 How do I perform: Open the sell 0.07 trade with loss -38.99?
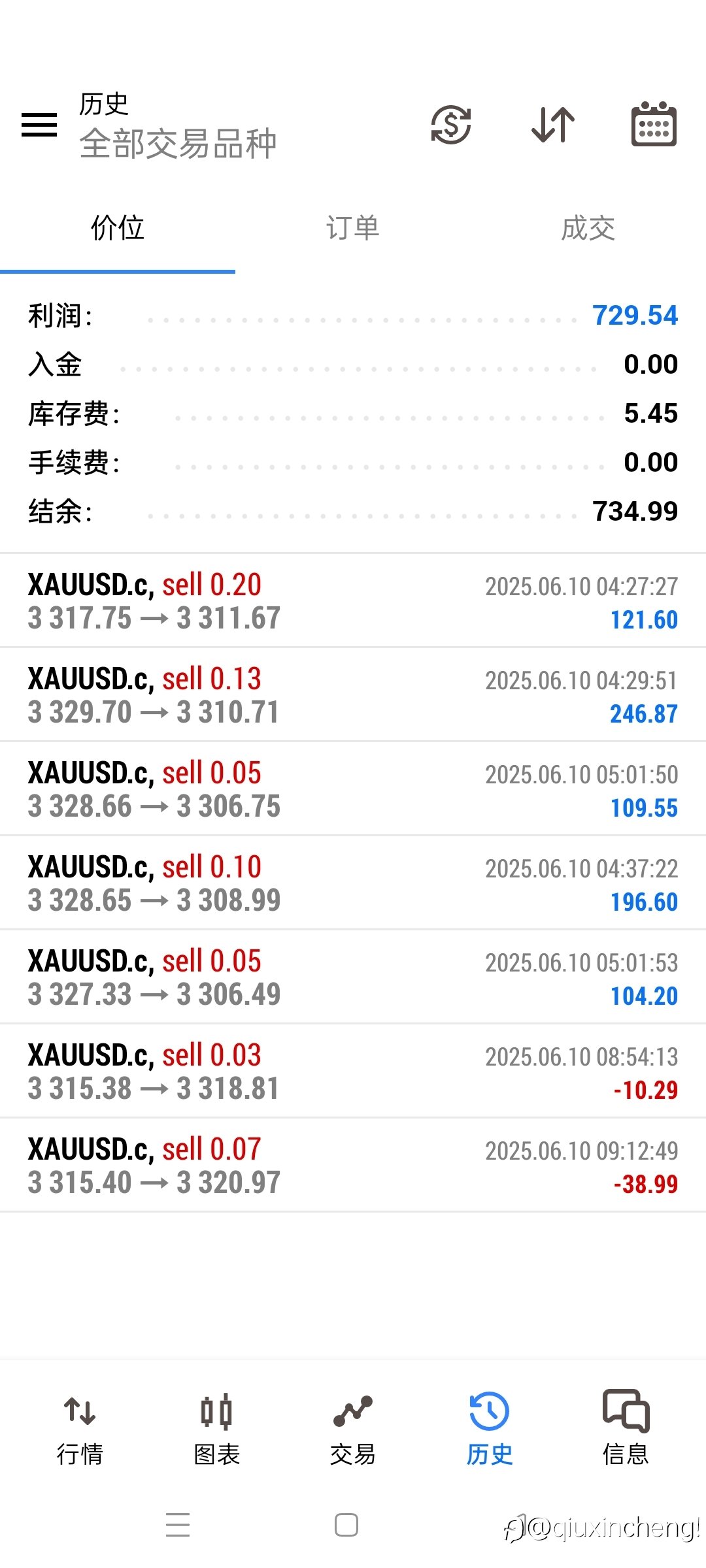point(353,1166)
